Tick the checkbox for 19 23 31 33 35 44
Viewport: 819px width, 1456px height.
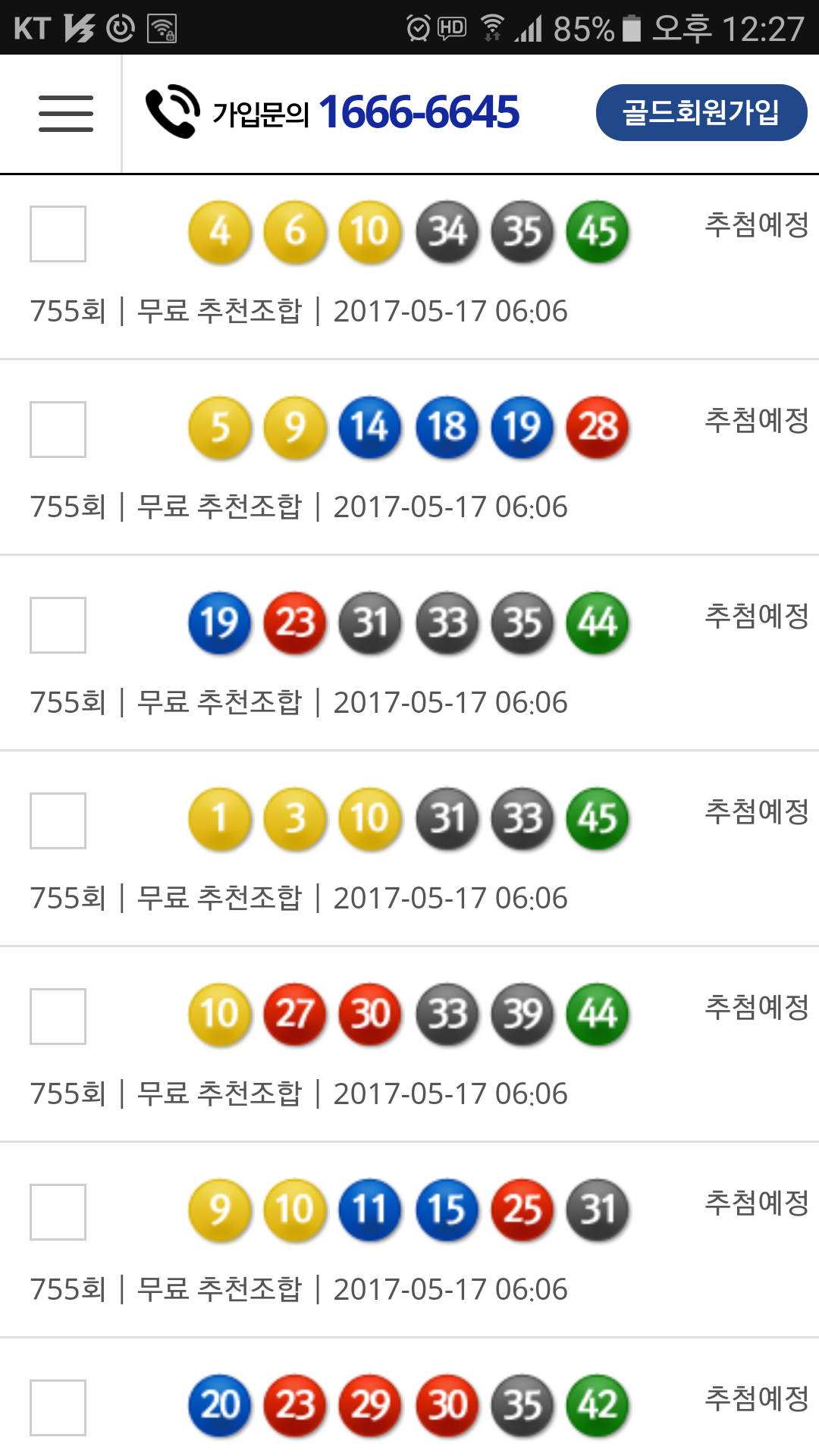(x=58, y=625)
